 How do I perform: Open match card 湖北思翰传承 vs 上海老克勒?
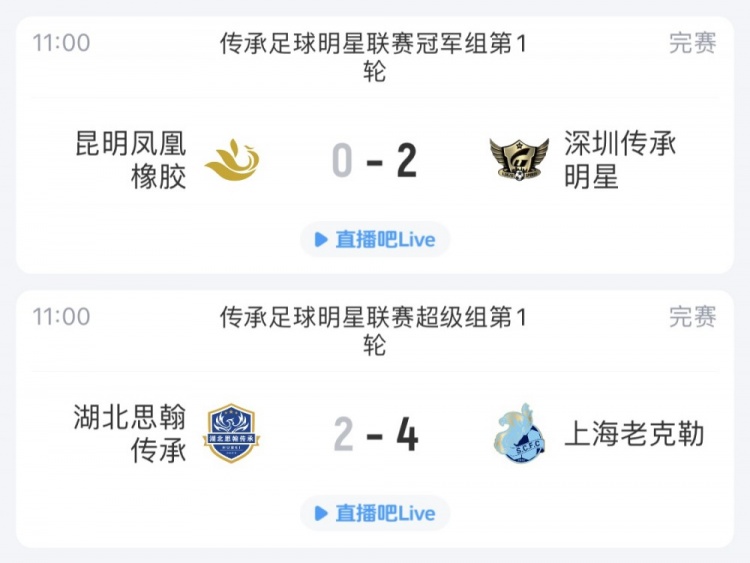pyautogui.click(x=375, y=434)
